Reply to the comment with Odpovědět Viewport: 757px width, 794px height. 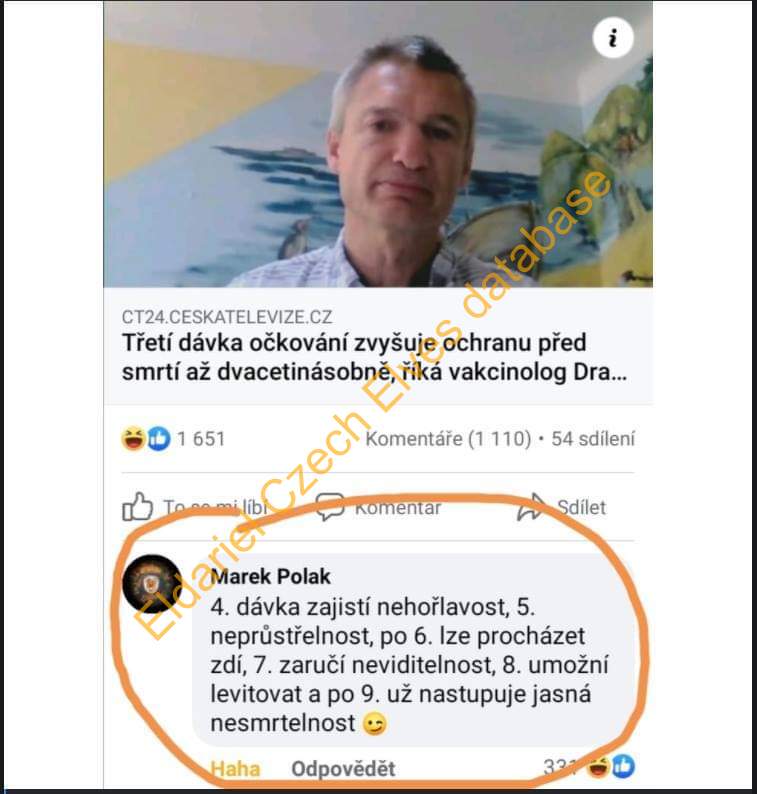[343, 768]
